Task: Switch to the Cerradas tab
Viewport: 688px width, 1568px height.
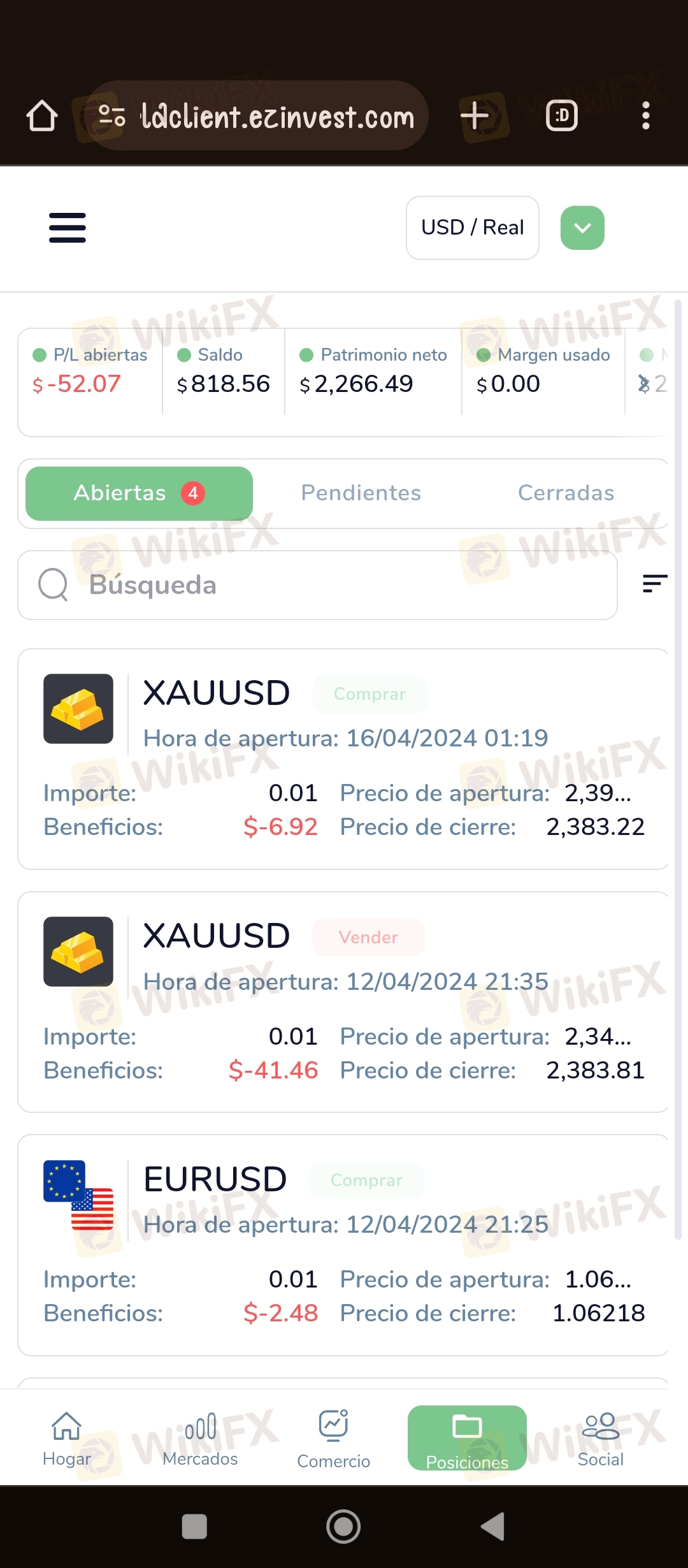Action: tap(566, 493)
